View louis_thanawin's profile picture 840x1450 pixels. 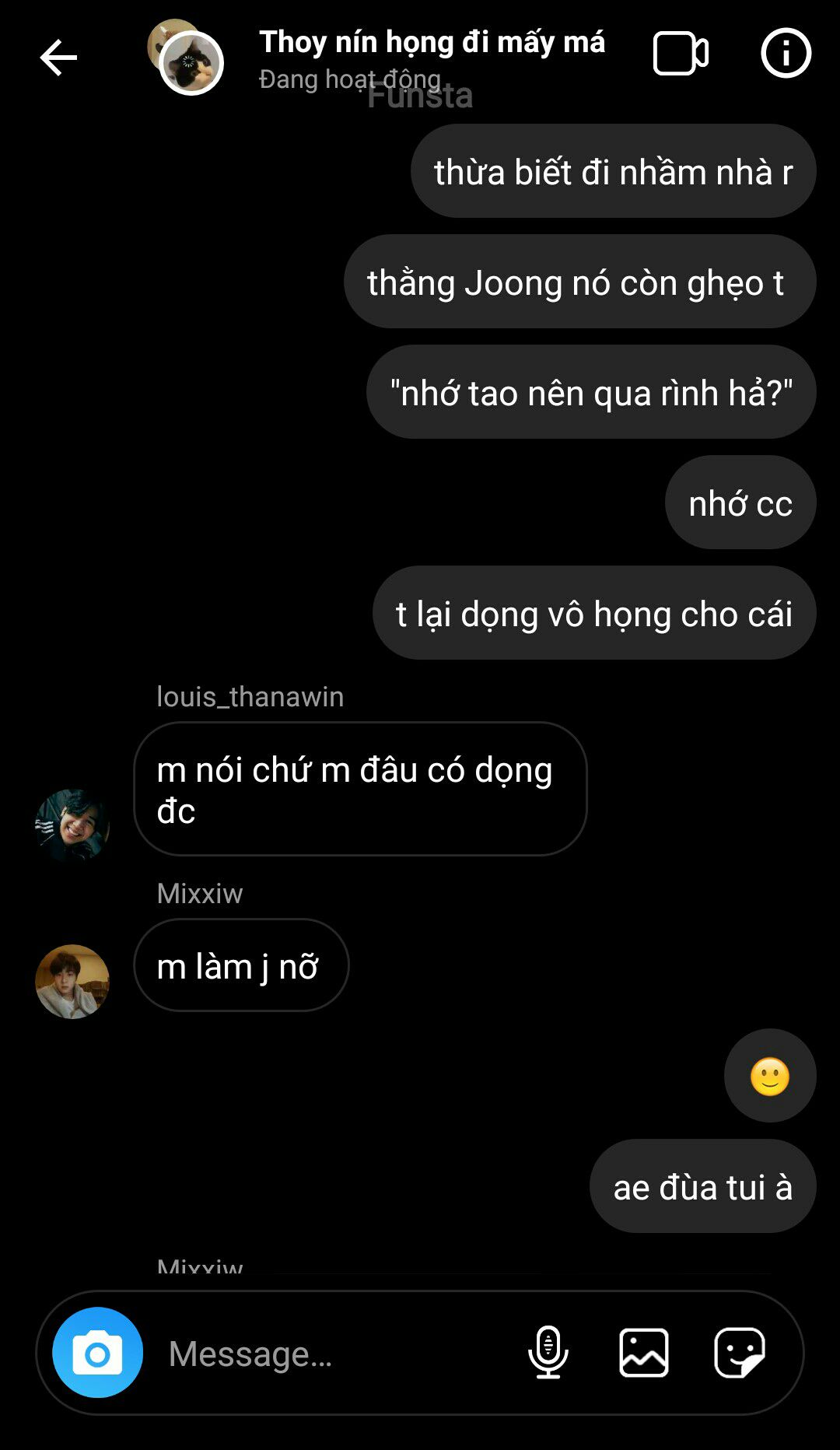(72, 825)
